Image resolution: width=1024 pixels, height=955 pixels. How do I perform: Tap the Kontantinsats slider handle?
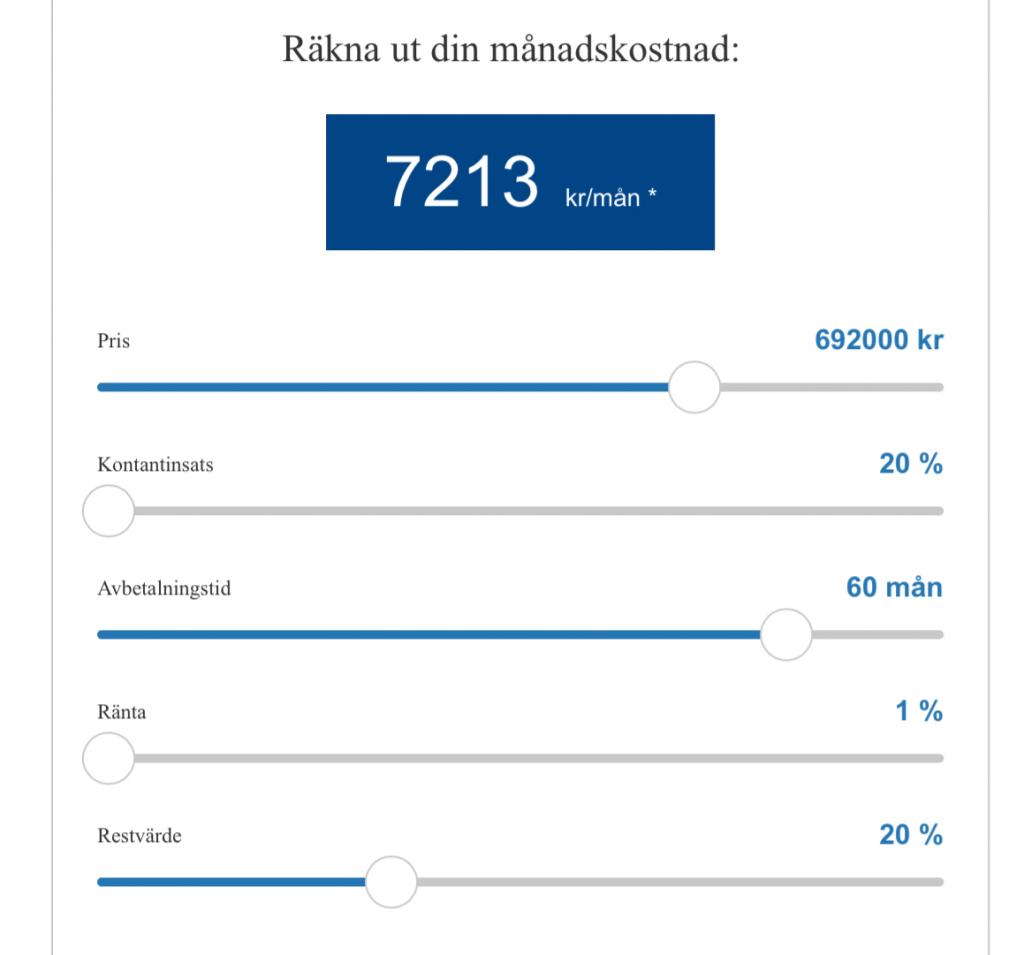(x=108, y=511)
